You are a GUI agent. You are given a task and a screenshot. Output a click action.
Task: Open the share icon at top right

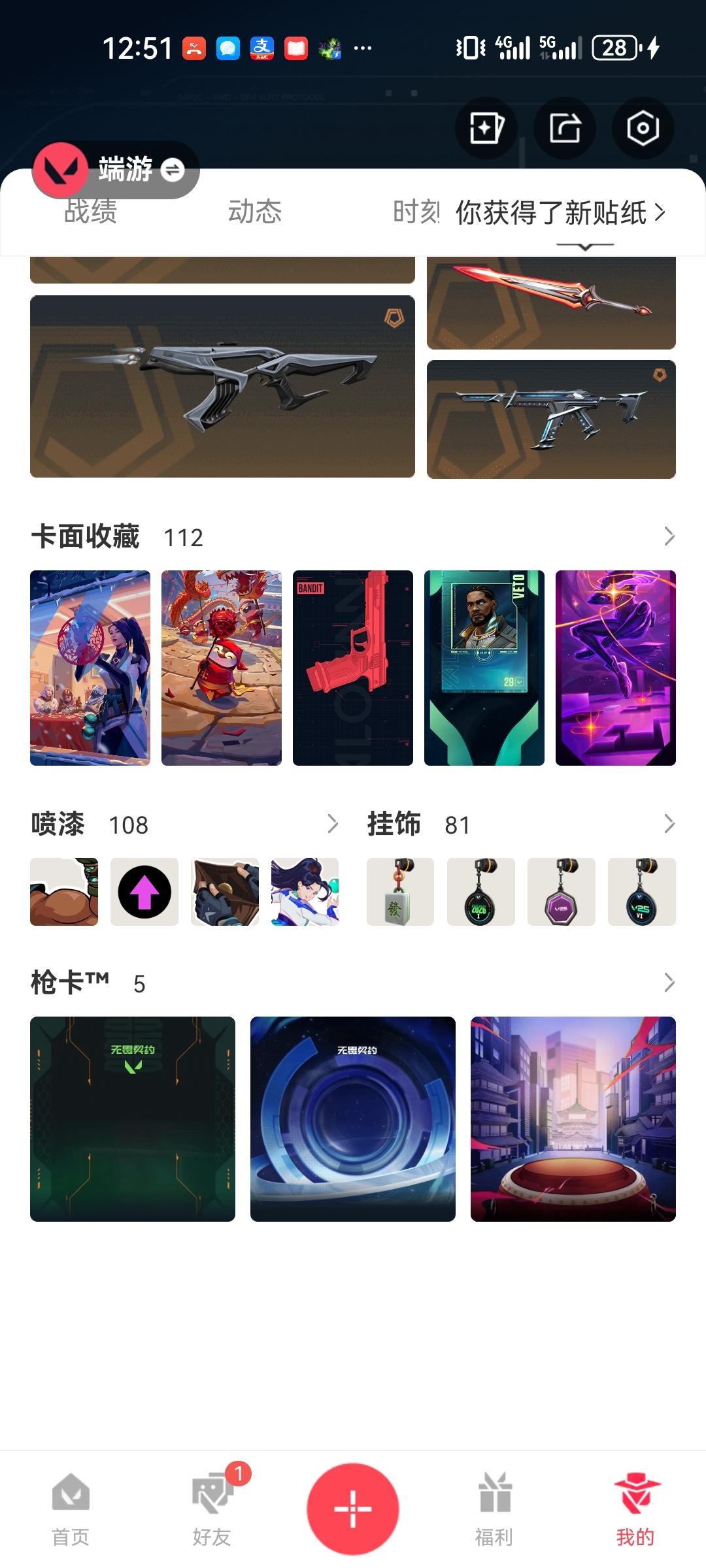563,129
